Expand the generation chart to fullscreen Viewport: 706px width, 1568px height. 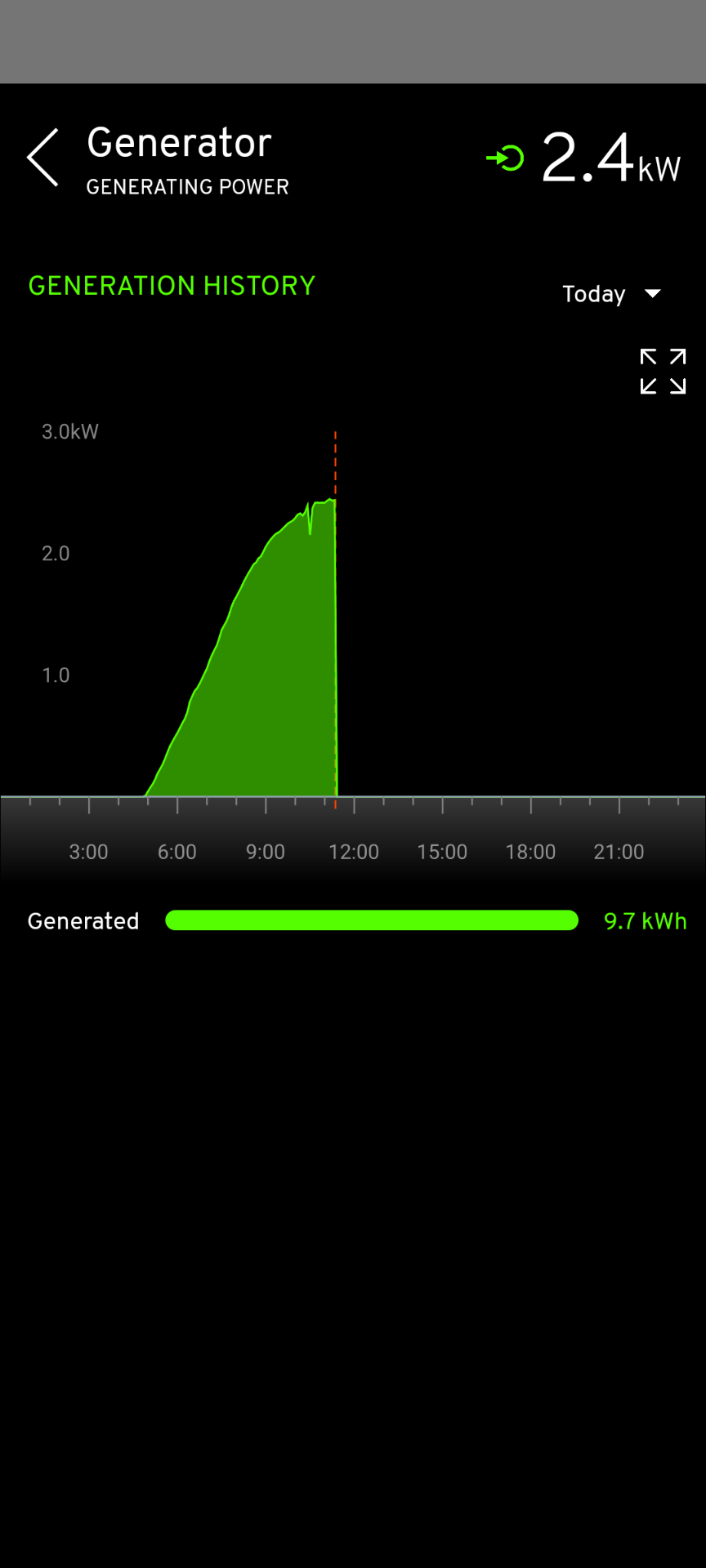point(663,372)
